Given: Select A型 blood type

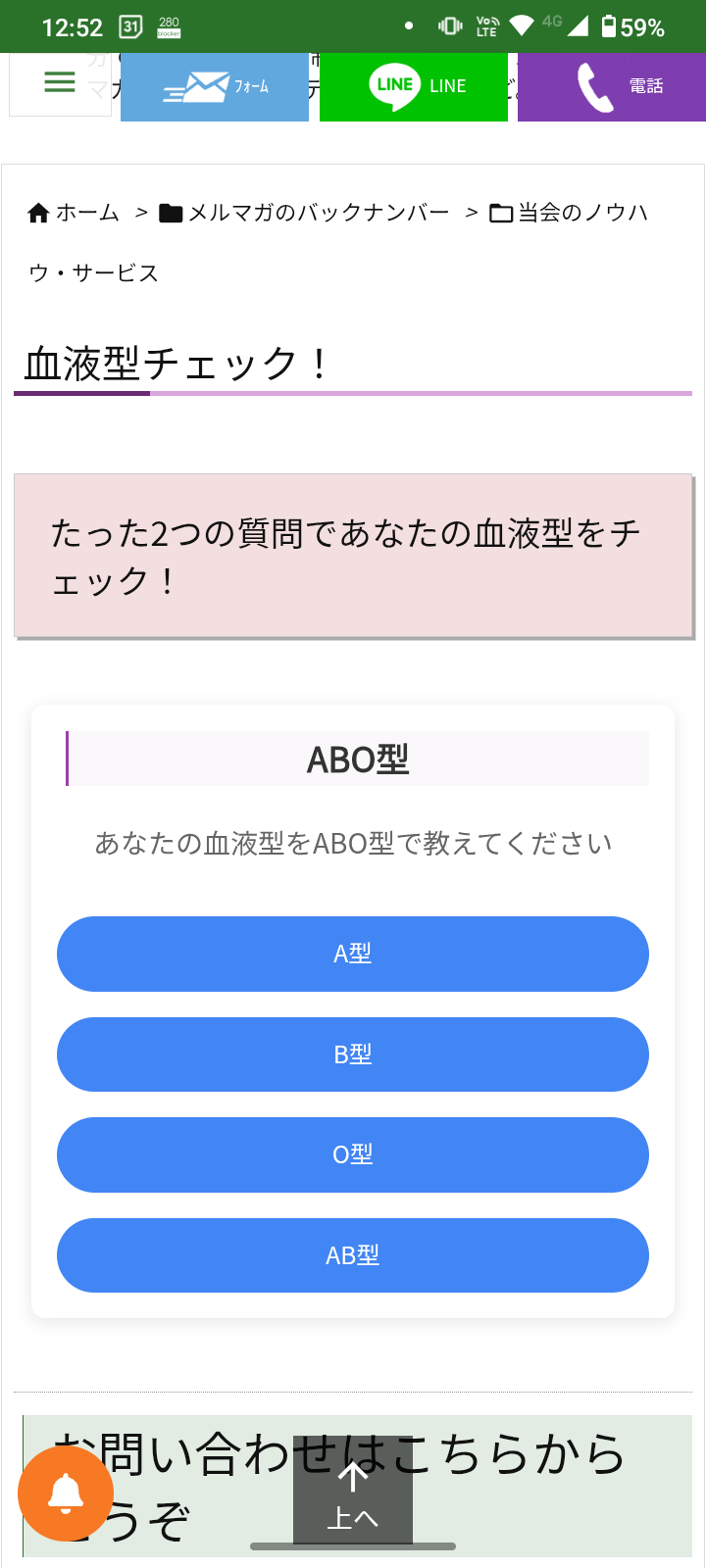Looking at the screenshot, I should (x=353, y=954).
